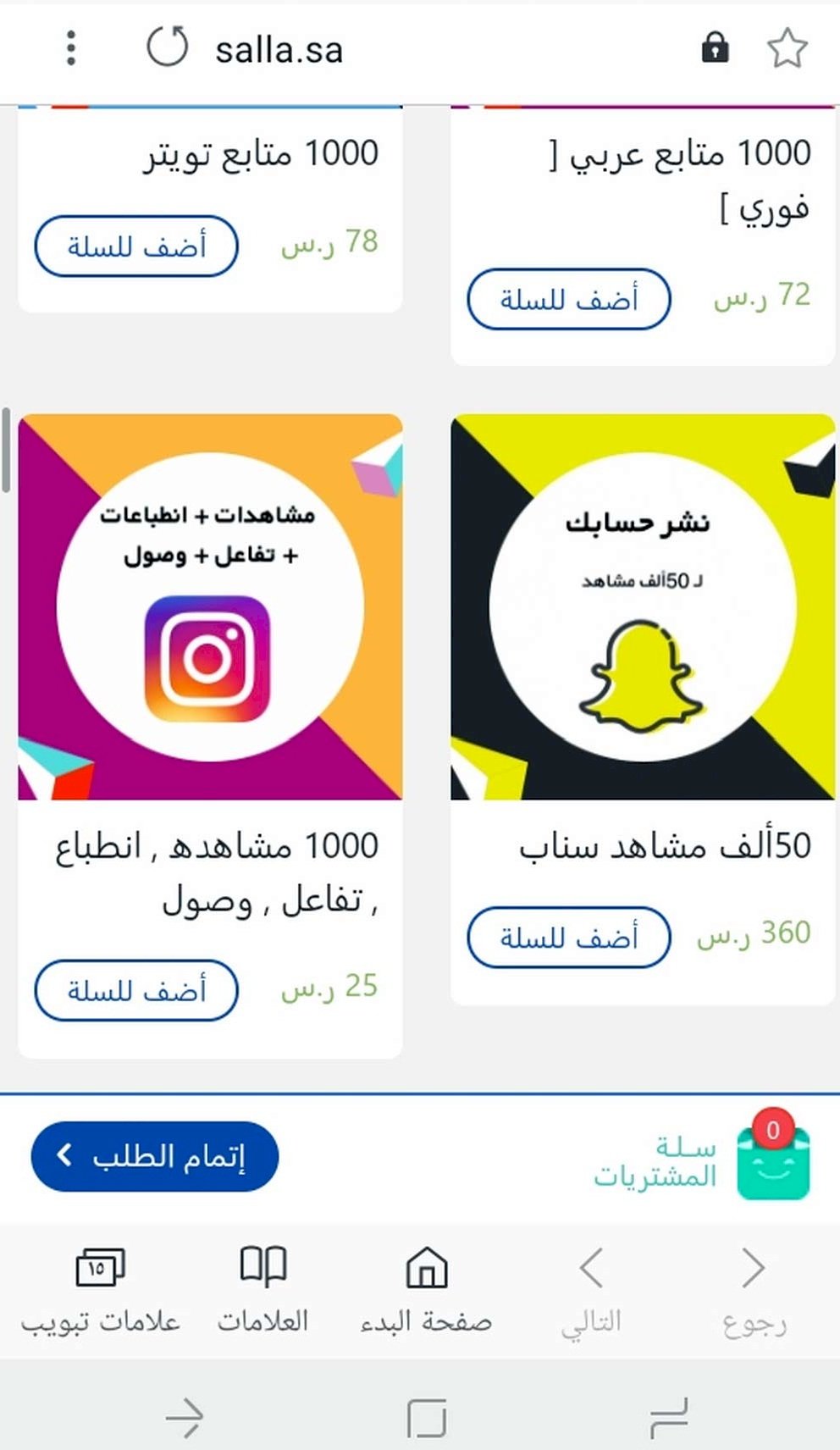Open bookmarks العلامات

pos(263,1287)
